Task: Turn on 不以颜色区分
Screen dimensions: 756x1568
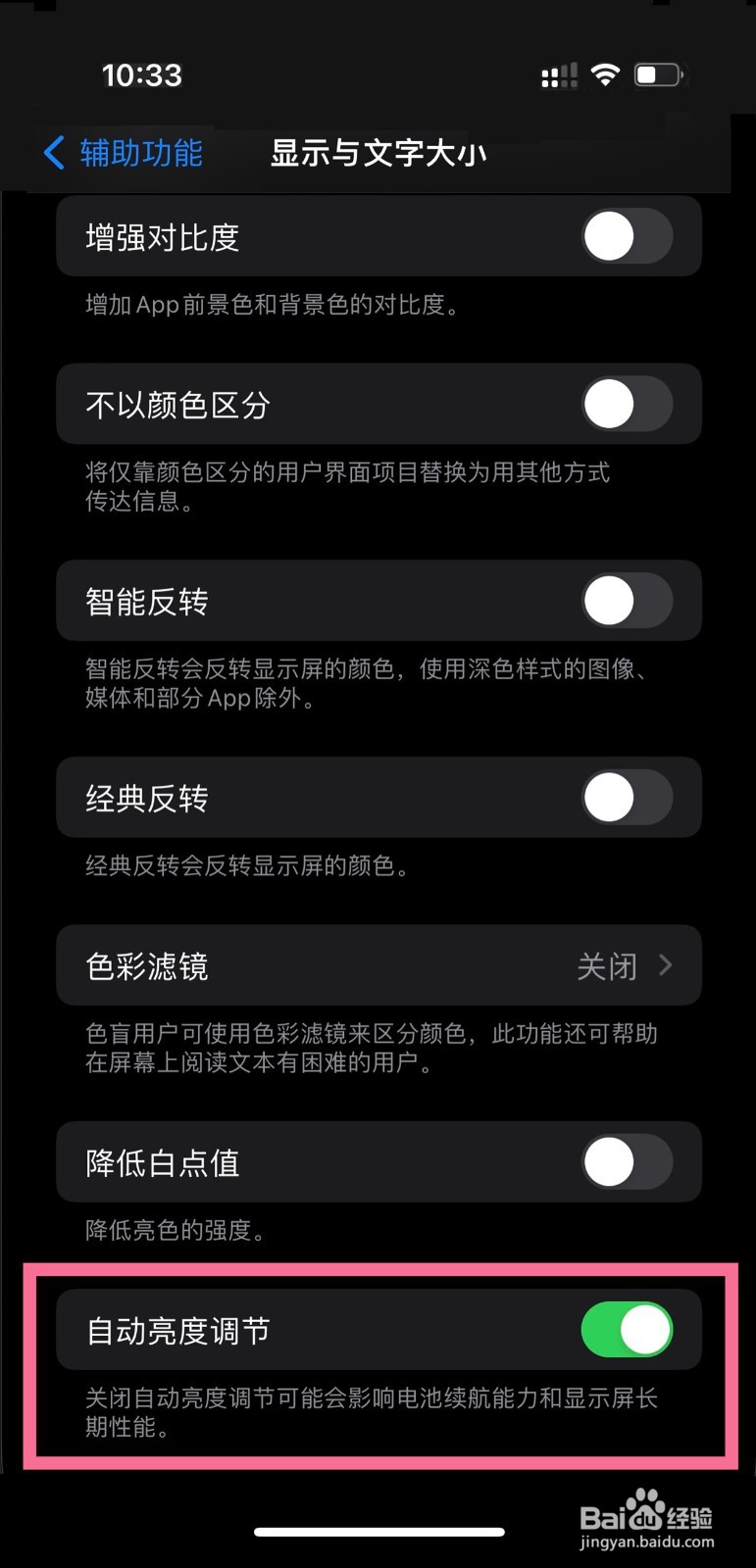Action: point(627,404)
